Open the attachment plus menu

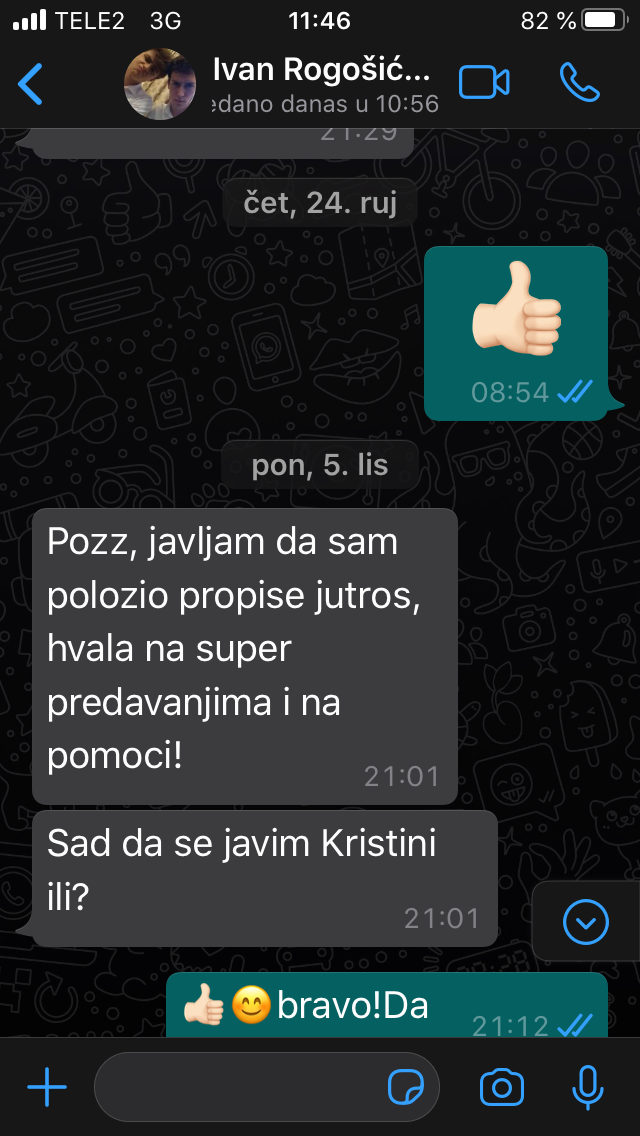(x=46, y=1086)
